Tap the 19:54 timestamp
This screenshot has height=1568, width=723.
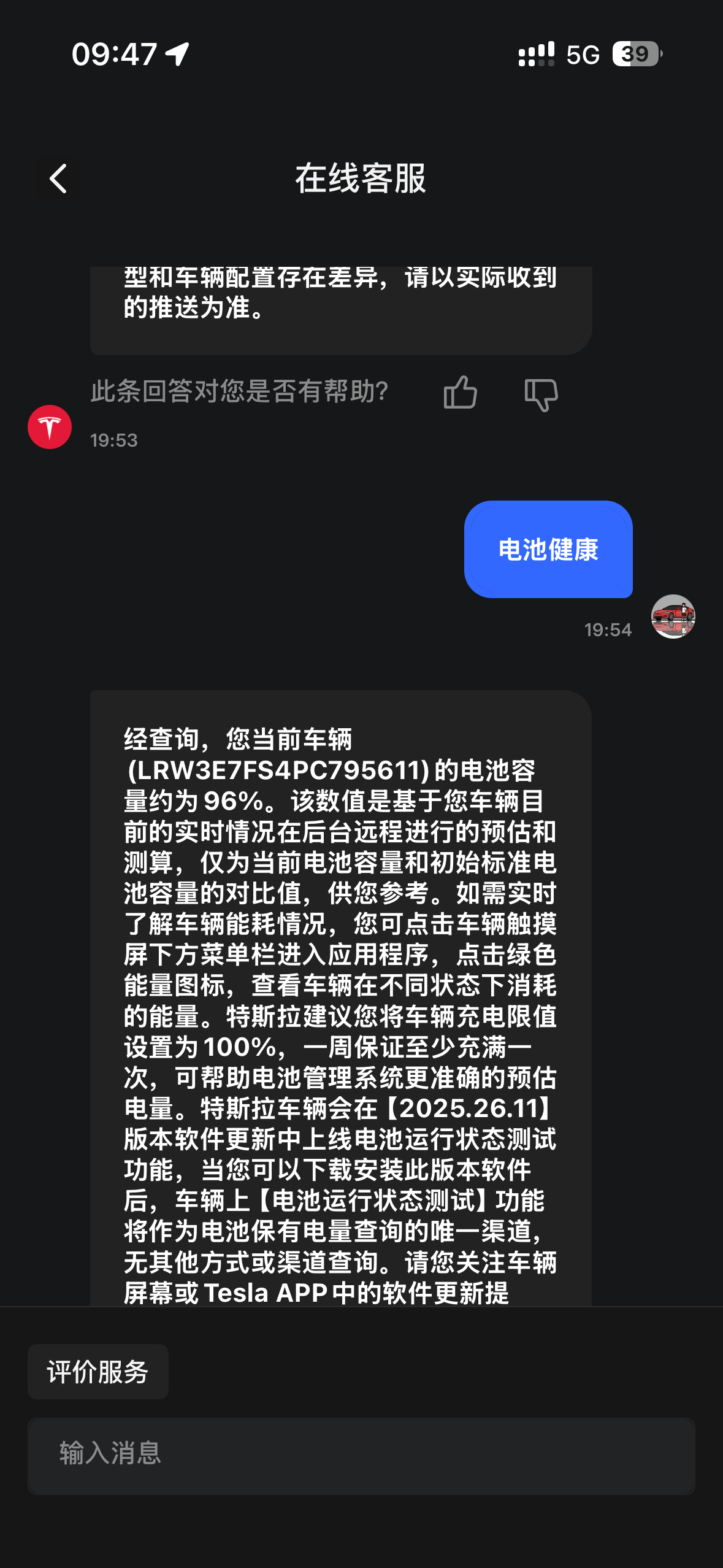[x=608, y=629]
